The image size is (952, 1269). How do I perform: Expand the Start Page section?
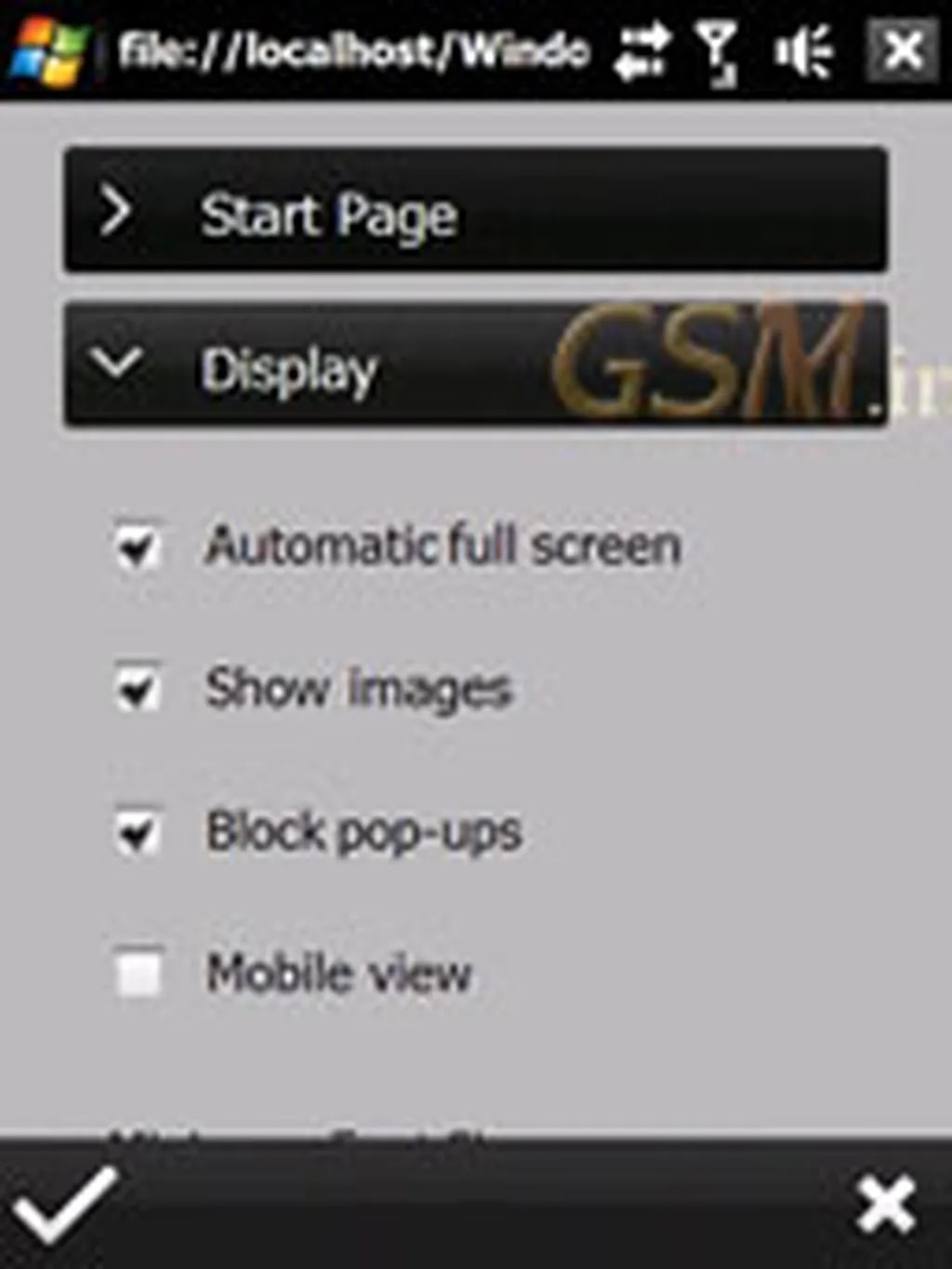474,212
